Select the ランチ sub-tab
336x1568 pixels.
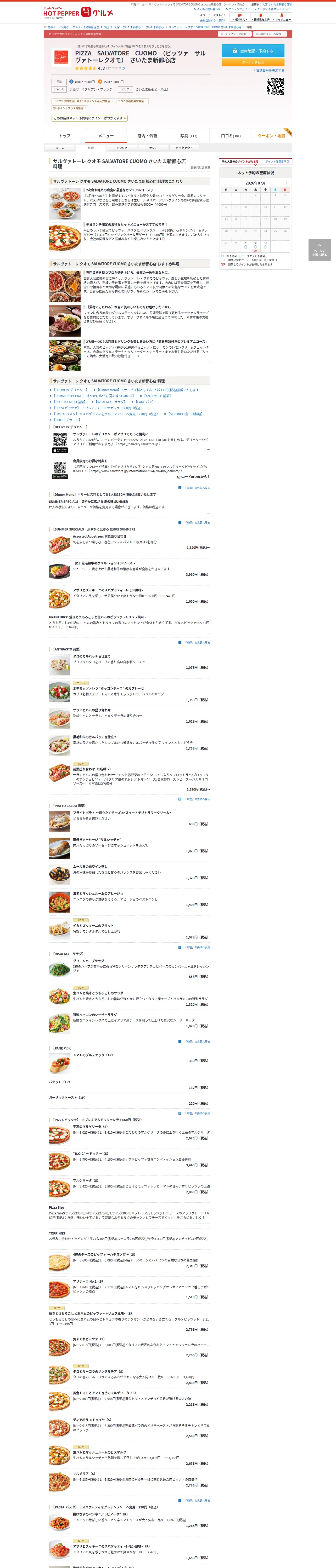[153, 148]
